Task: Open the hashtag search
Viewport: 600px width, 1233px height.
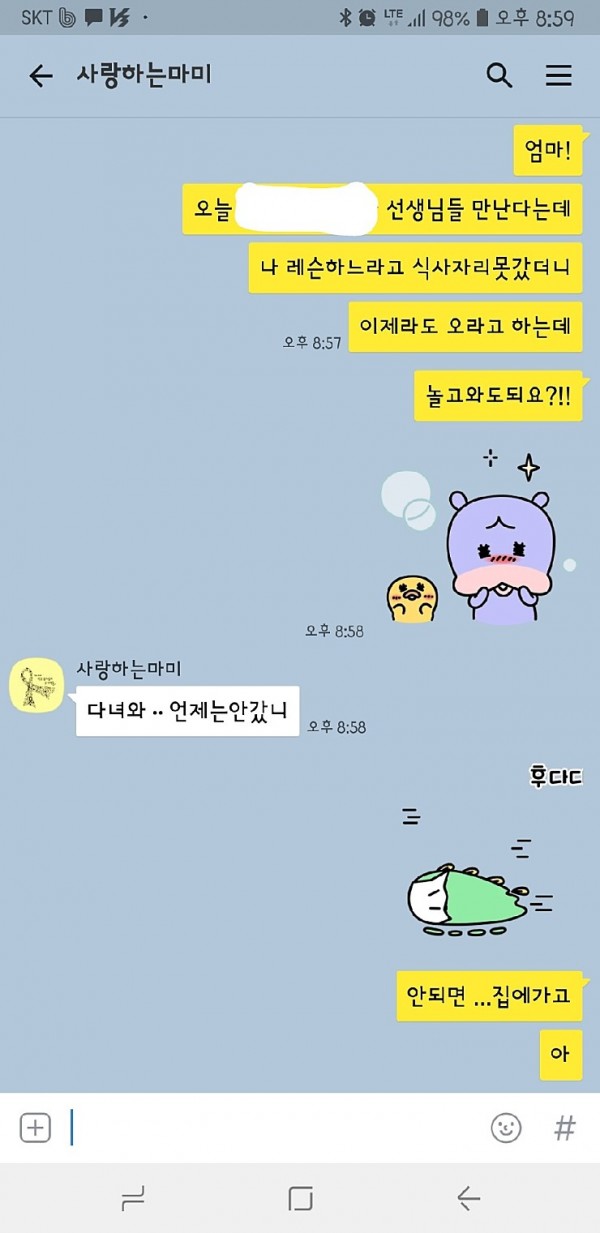Action: click(565, 1128)
